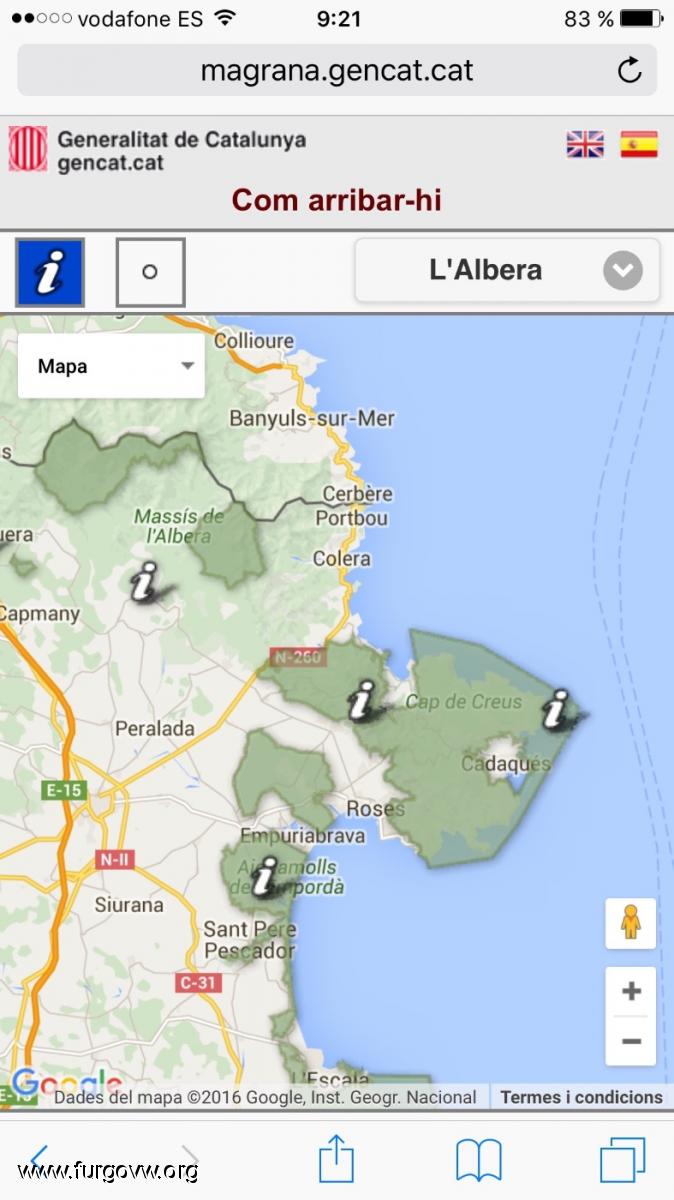Open Safari bookmarks
The width and height of the screenshot is (674, 1200).
478,1161
